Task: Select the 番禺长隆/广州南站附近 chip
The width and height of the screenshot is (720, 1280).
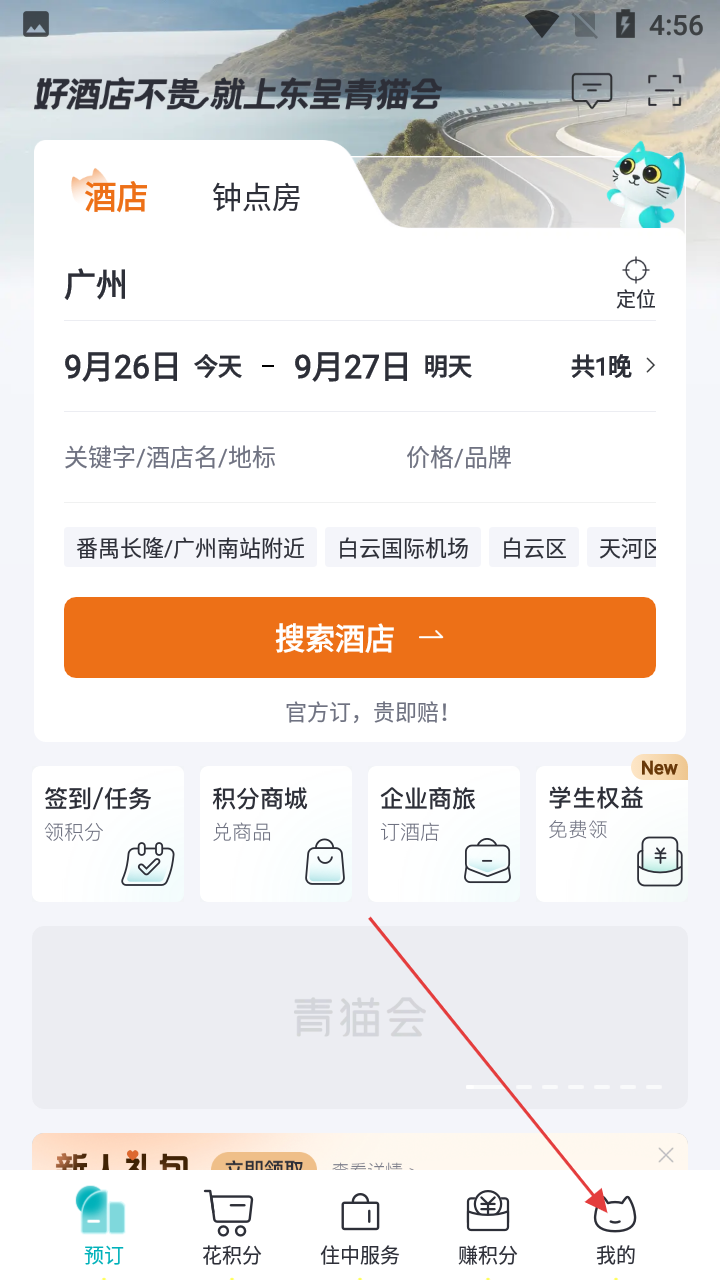Action: coord(190,548)
